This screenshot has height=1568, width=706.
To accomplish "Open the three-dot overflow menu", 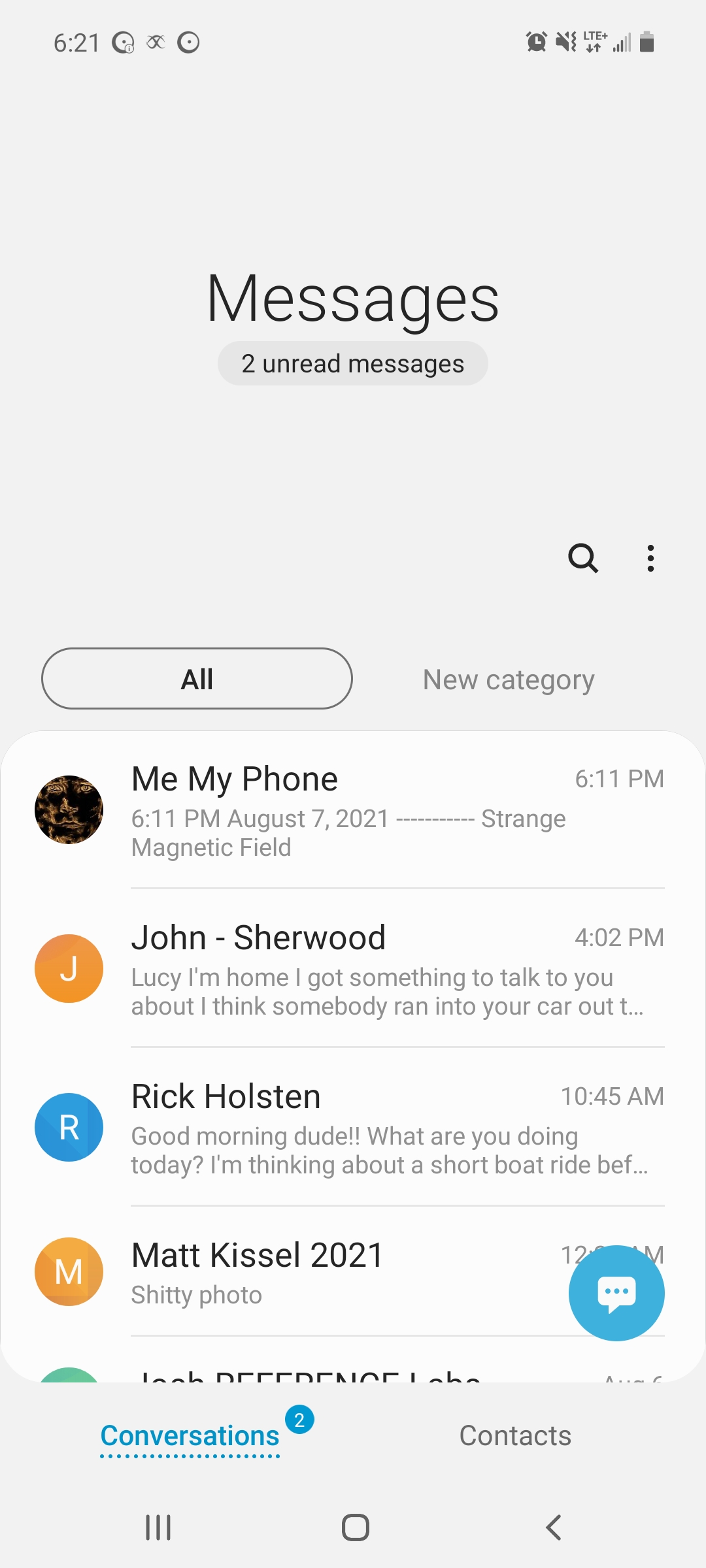I will [650, 558].
